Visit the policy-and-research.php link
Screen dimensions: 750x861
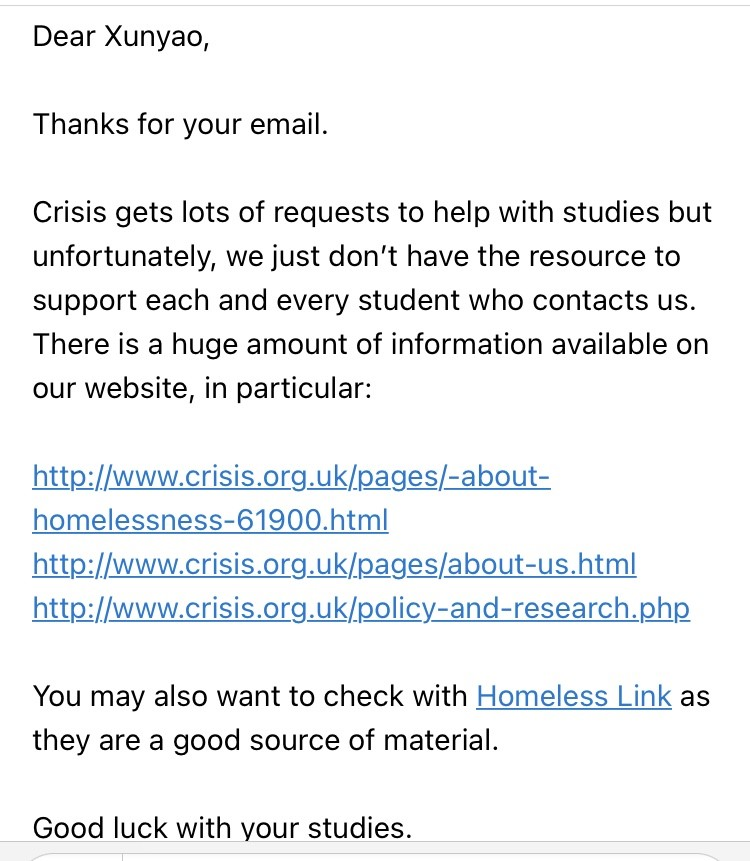click(360, 608)
